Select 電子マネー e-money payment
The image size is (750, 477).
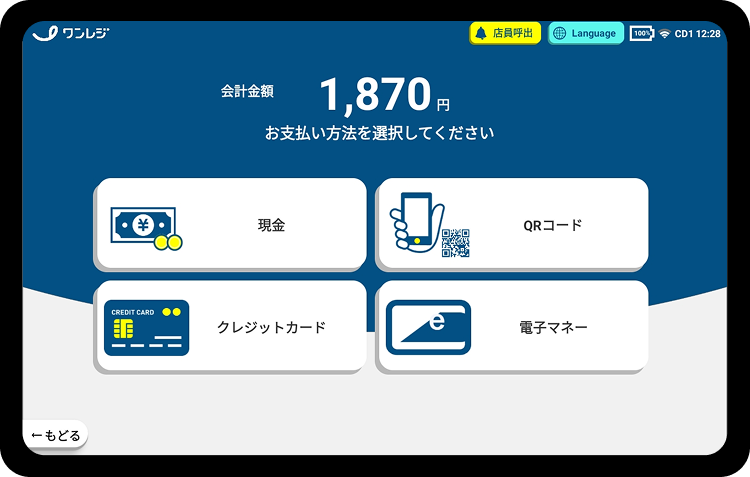(x=511, y=327)
